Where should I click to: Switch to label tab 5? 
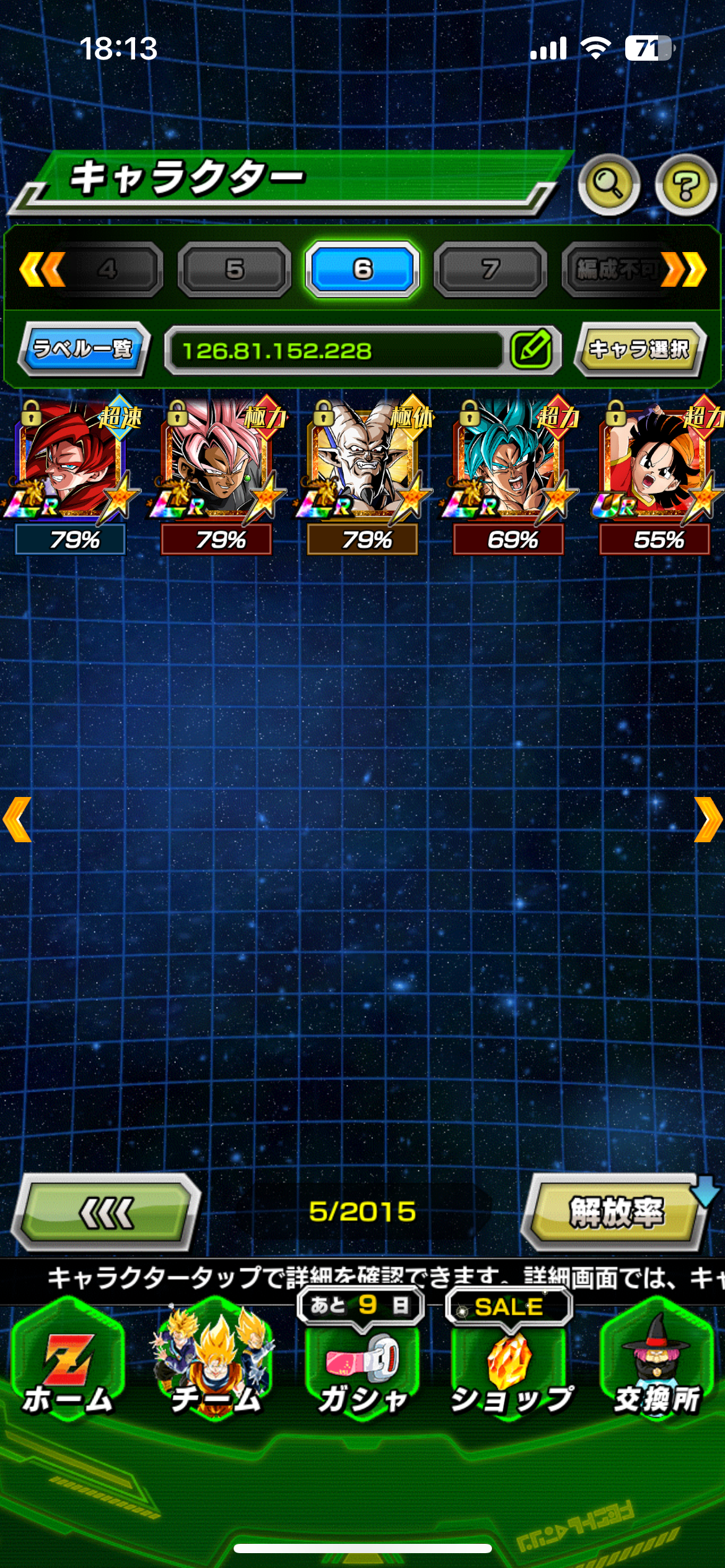(x=235, y=269)
